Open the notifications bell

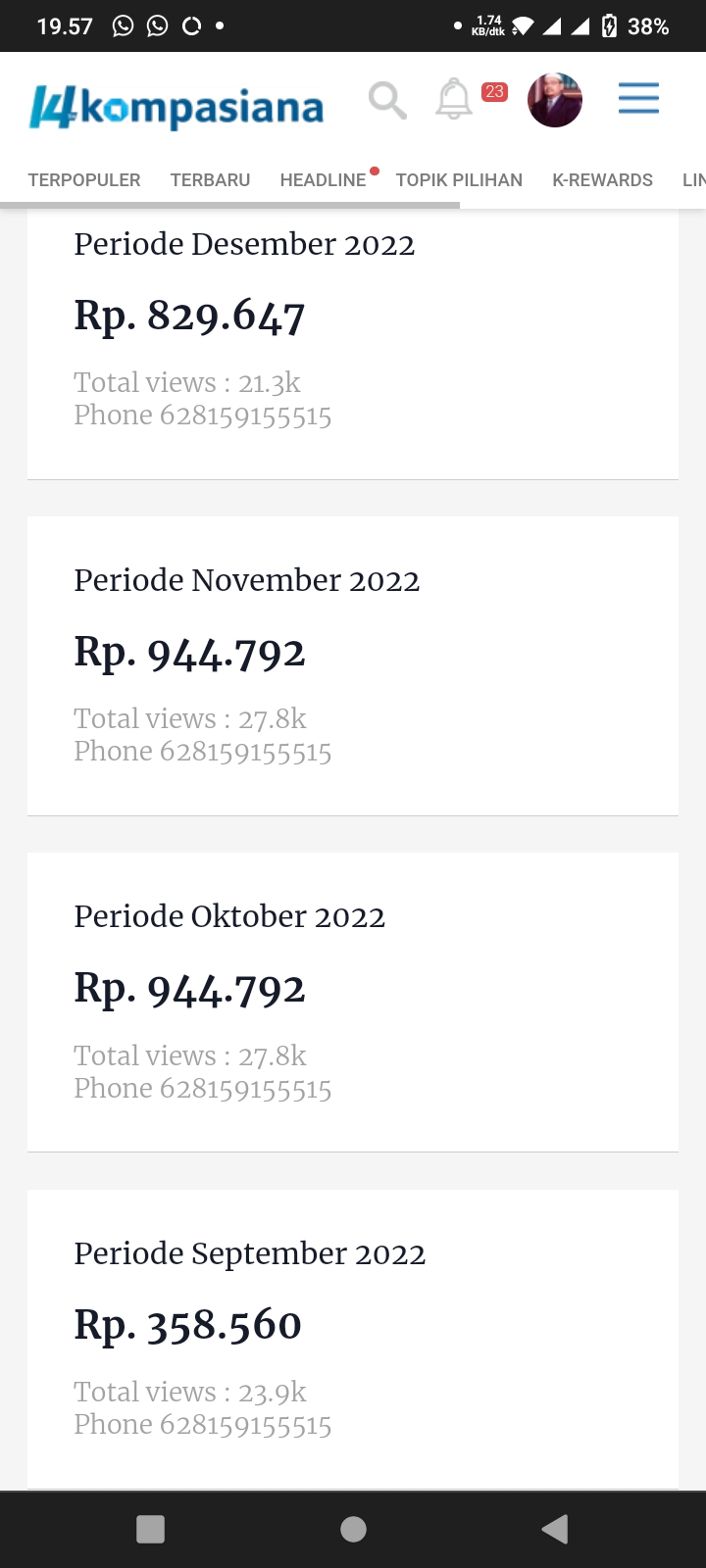(454, 99)
